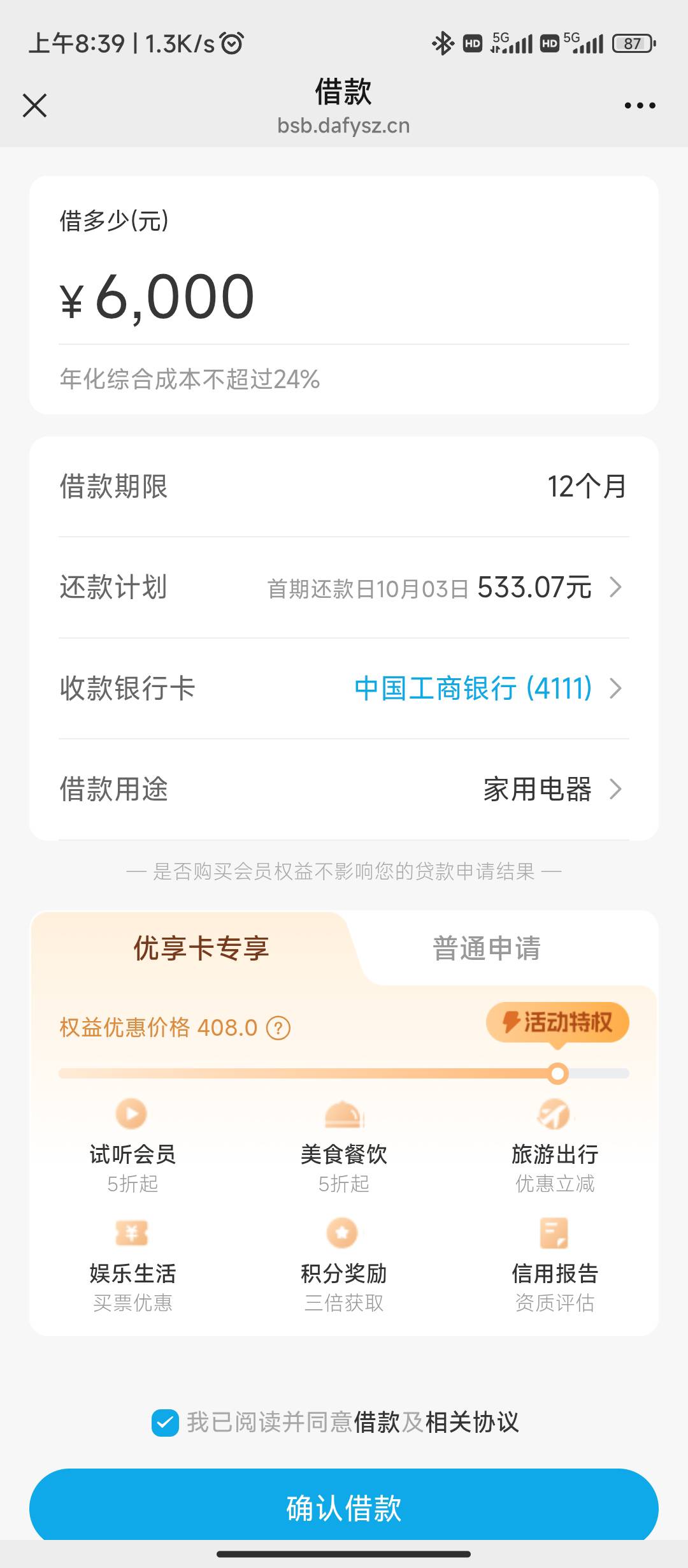Open the three-dot overflow menu
Image resolution: width=688 pixels, height=1568 pixels.
click(x=640, y=105)
